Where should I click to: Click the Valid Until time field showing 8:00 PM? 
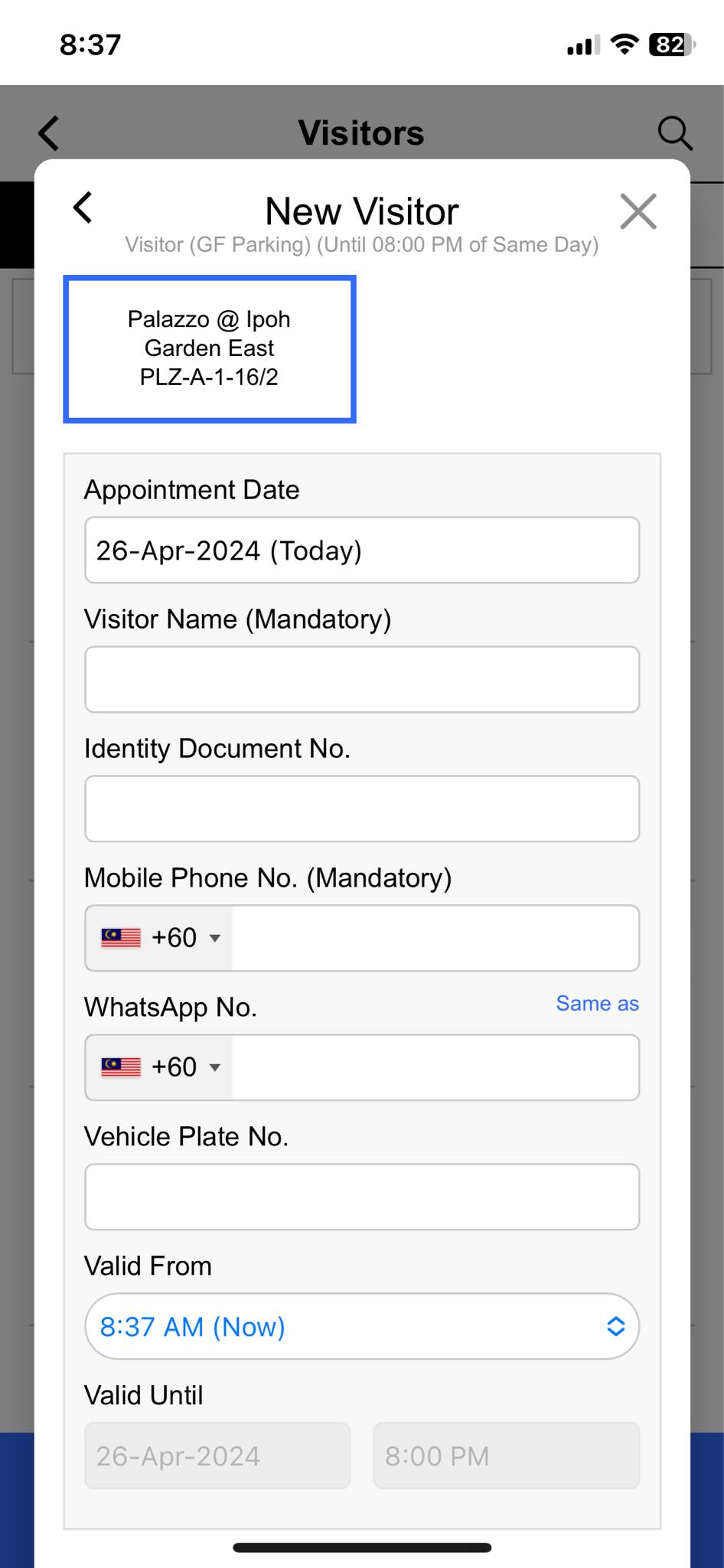click(506, 1455)
